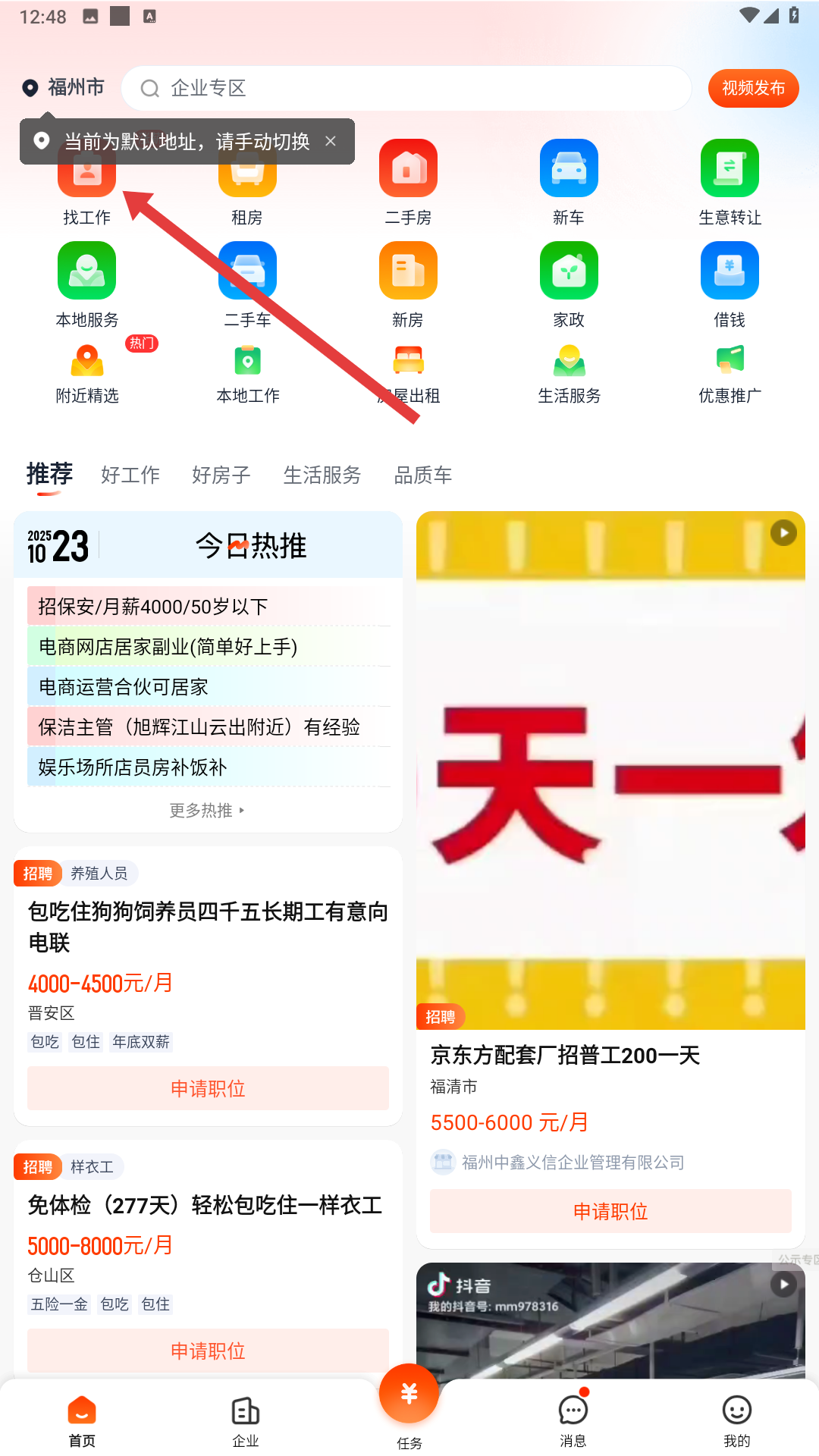Switch to the 好工作 tab
Viewport: 819px width, 1456px height.
click(x=130, y=475)
